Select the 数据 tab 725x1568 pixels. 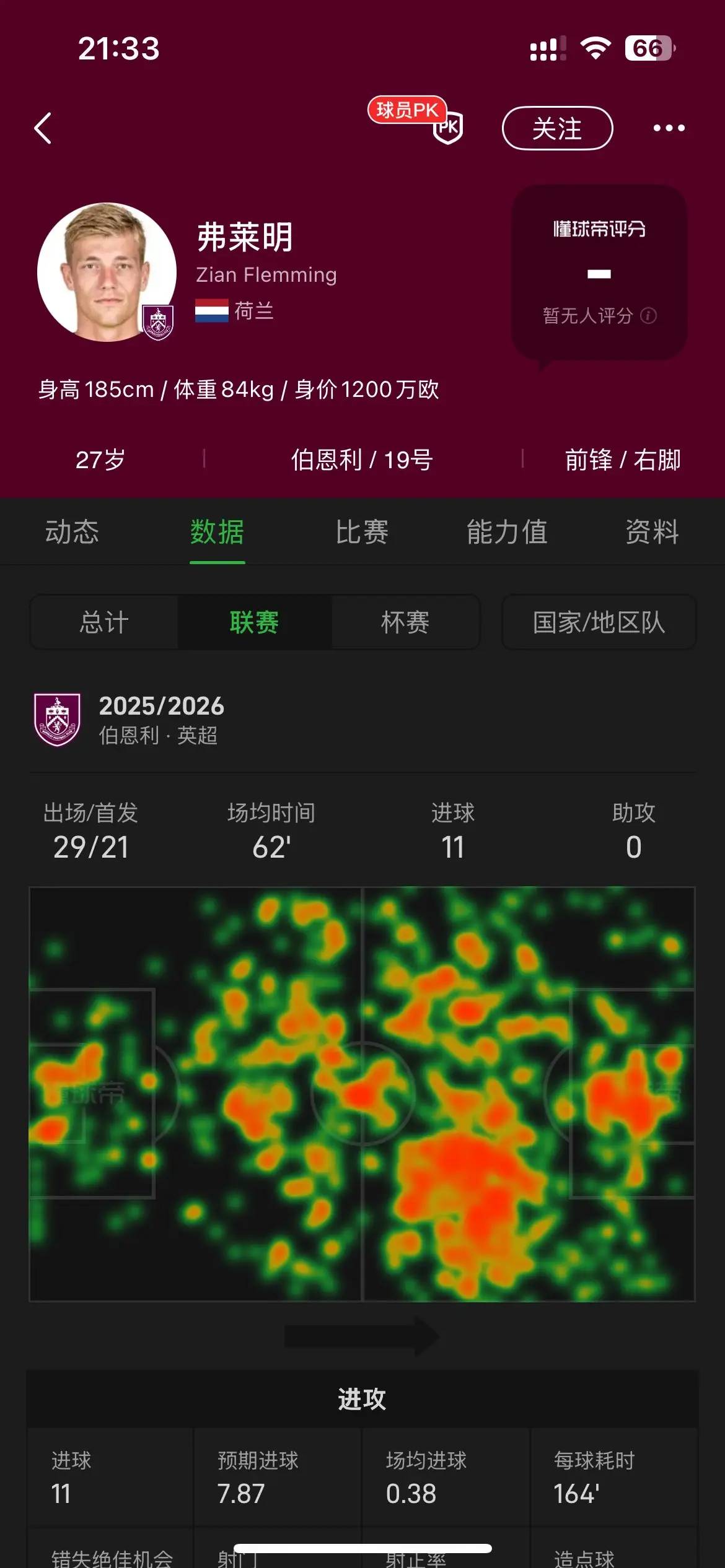pos(217,532)
